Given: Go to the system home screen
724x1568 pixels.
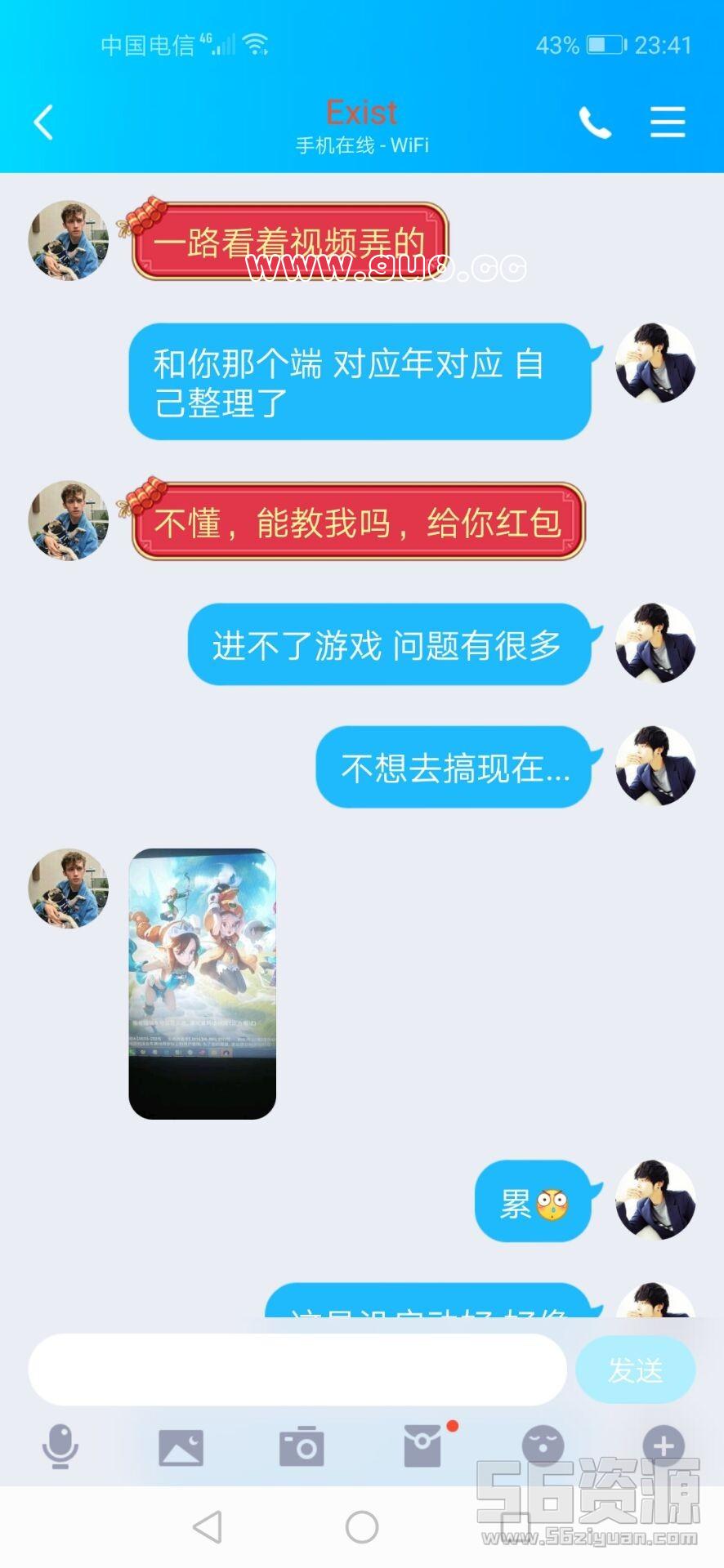Looking at the screenshot, I should coord(362,1526).
